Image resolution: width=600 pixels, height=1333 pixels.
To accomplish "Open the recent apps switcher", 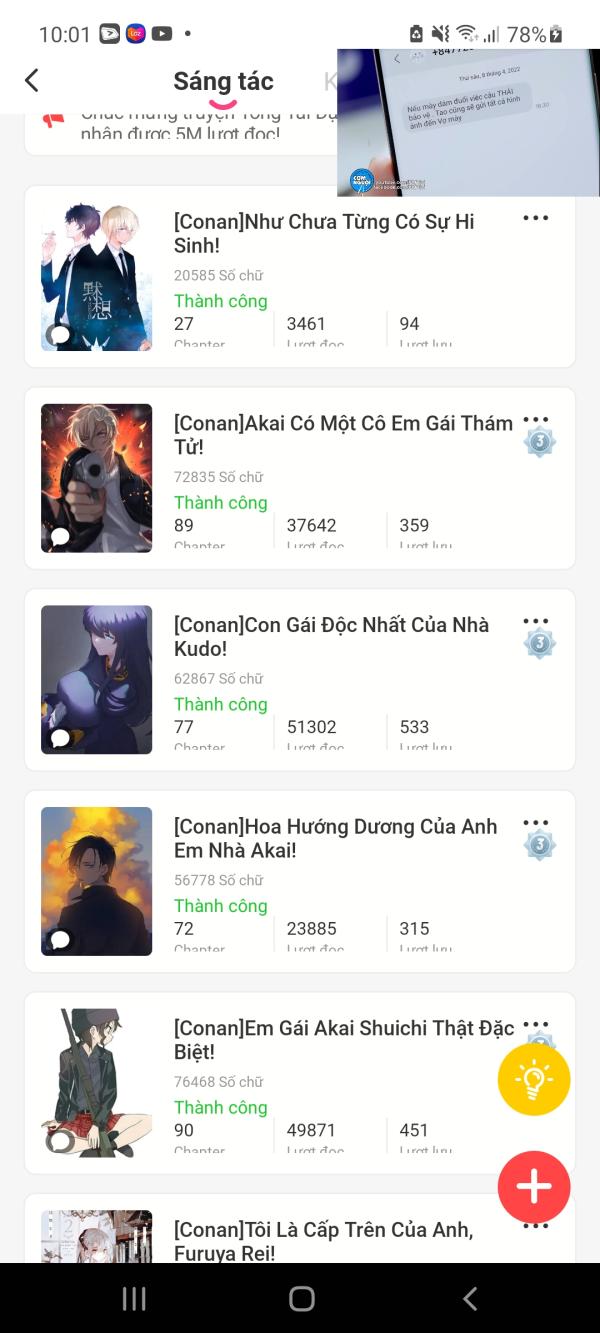I will 134,1298.
